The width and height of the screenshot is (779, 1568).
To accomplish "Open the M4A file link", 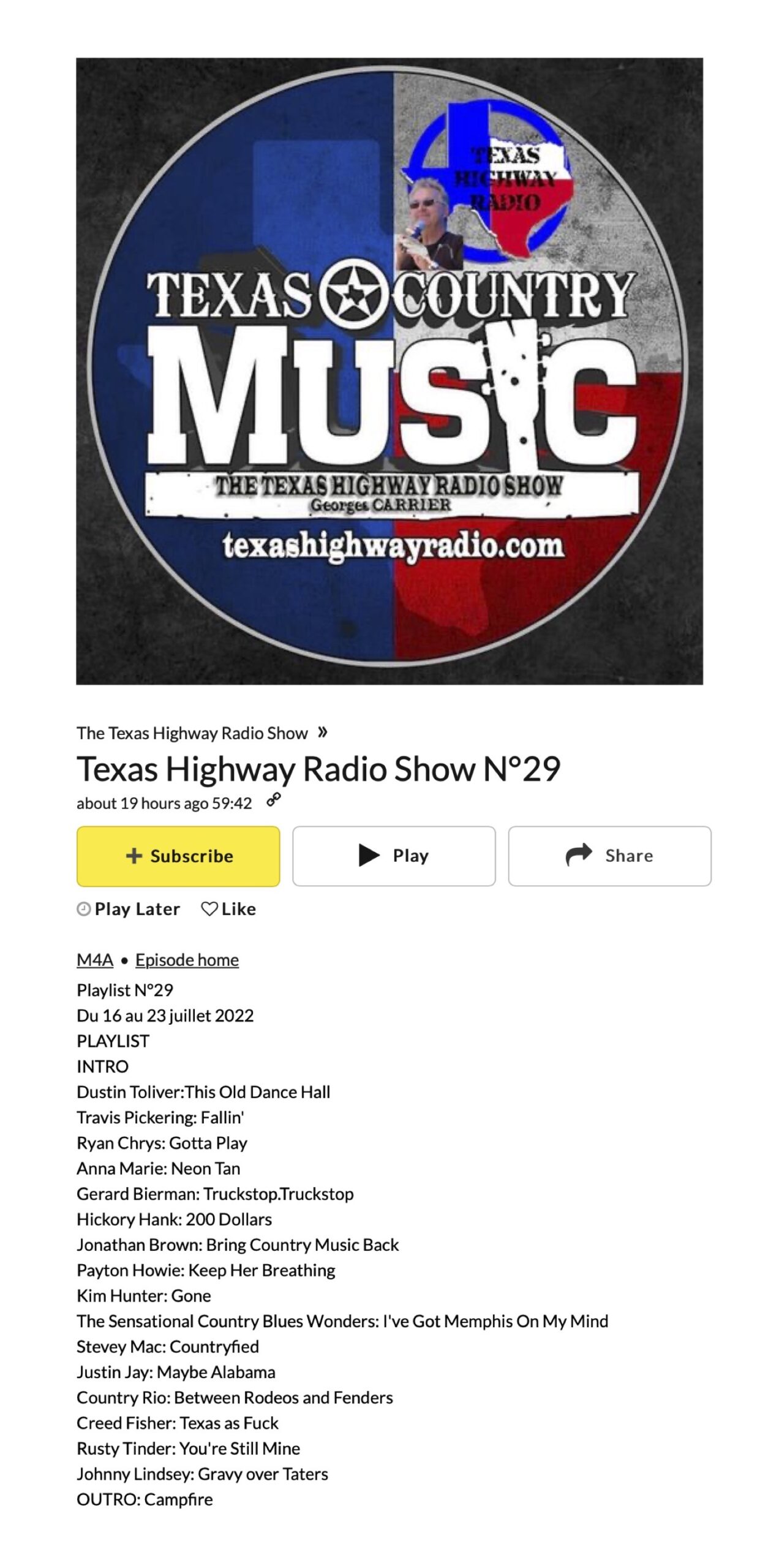I will (x=95, y=960).
